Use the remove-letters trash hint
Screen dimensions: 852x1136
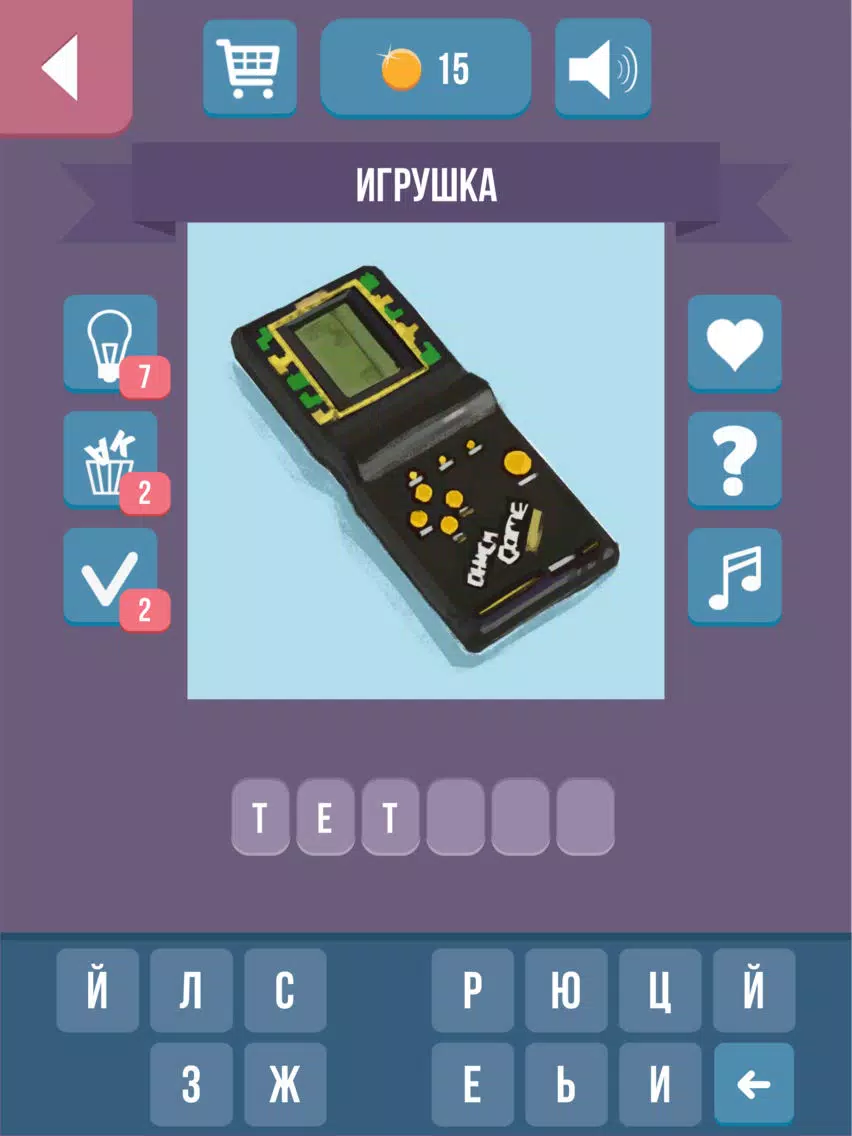[x=111, y=459]
